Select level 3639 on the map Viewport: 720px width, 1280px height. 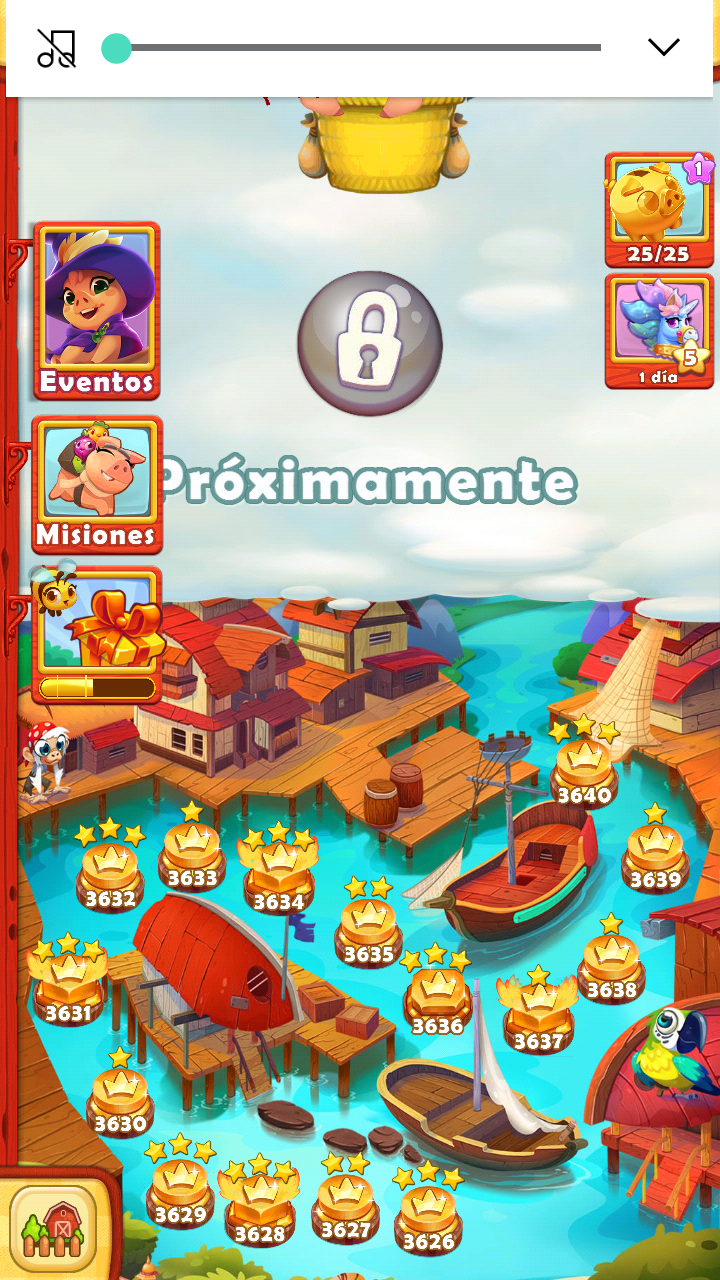(655, 858)
